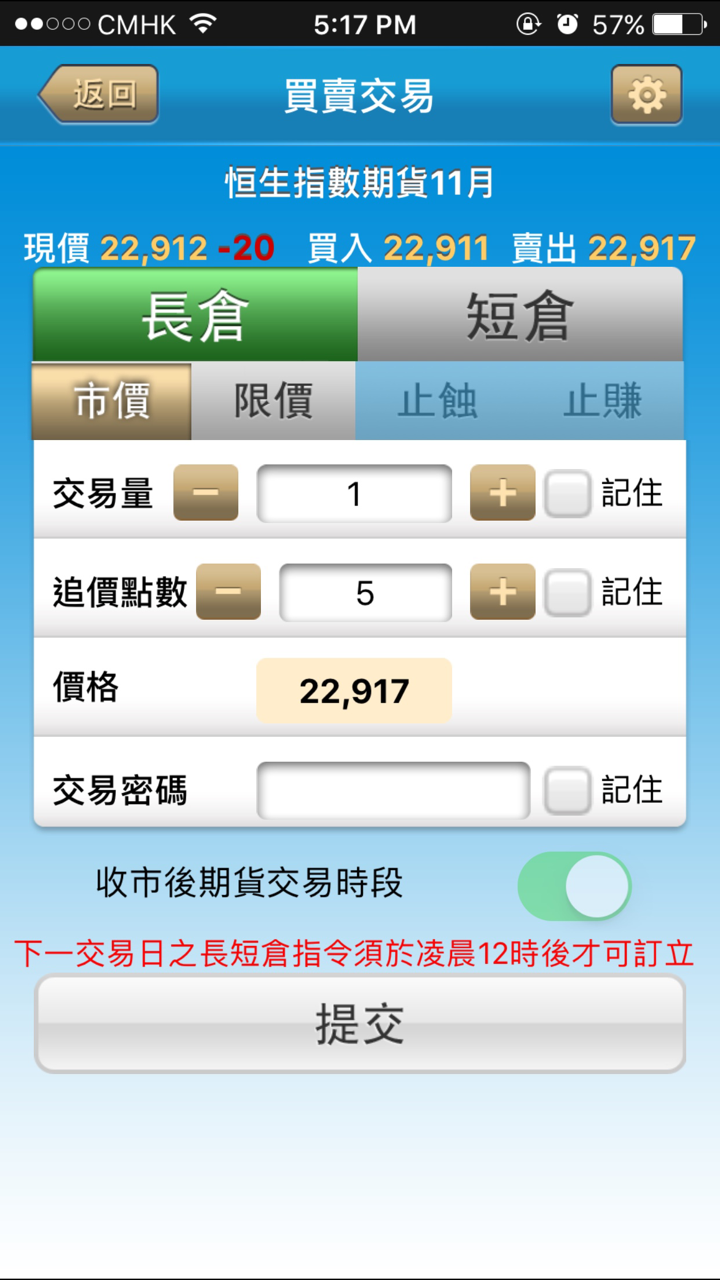Open the settings gear icon
This screenshot has height=1280, width=720.
[645, 95]
